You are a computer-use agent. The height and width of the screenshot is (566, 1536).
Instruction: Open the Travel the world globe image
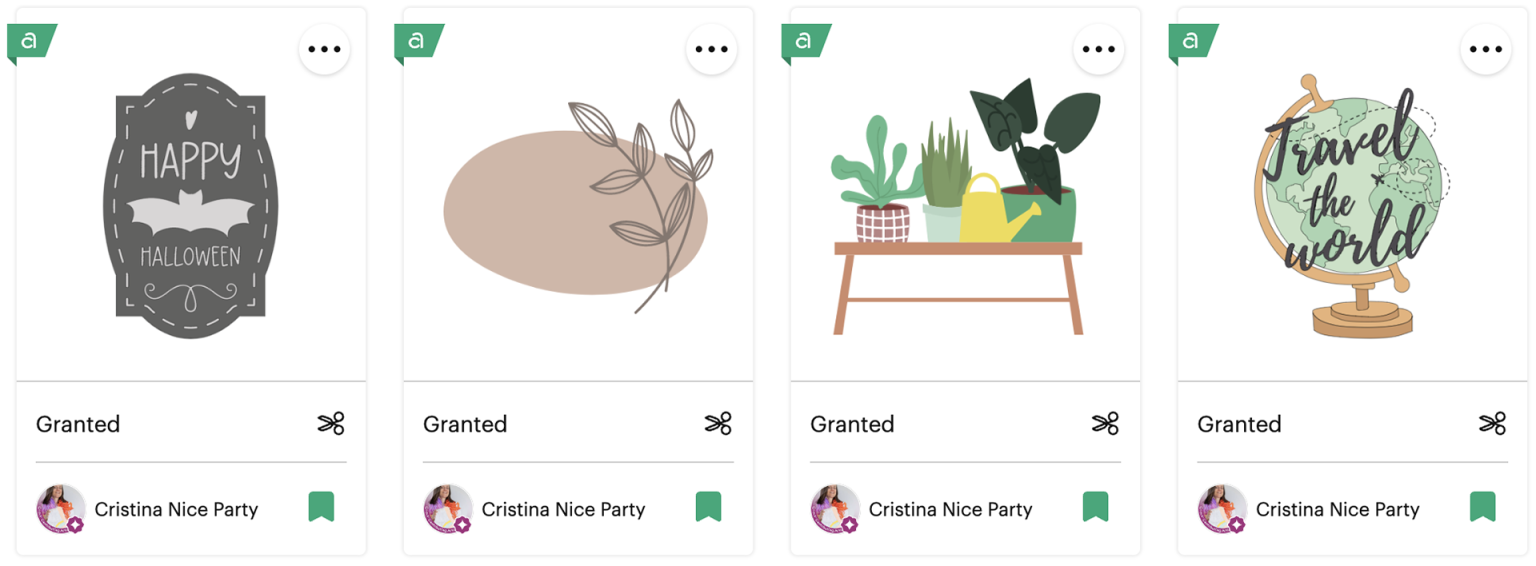tap(1350, 206)
